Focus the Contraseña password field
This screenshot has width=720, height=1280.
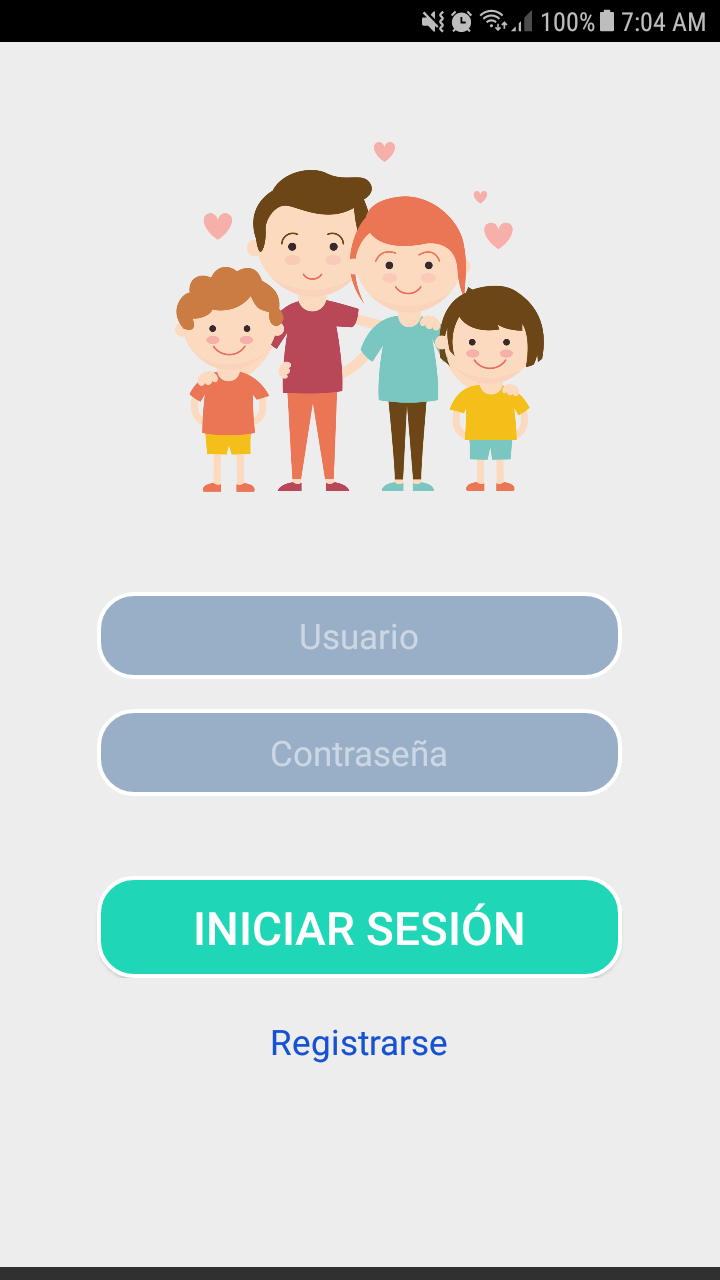pyautogui.click(x=359, y=753)
